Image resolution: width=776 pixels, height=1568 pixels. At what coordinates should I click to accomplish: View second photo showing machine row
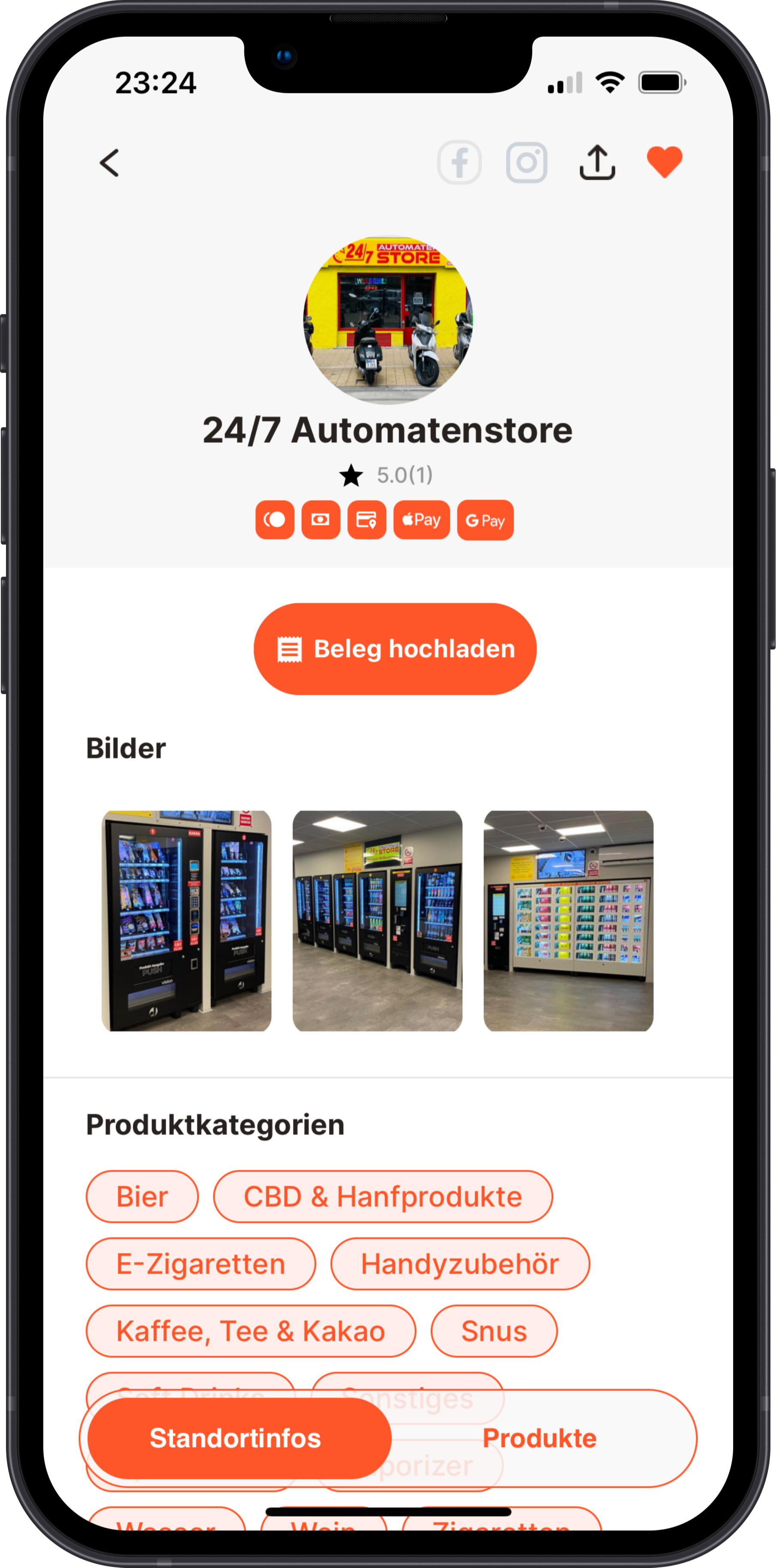pos(378,921)
